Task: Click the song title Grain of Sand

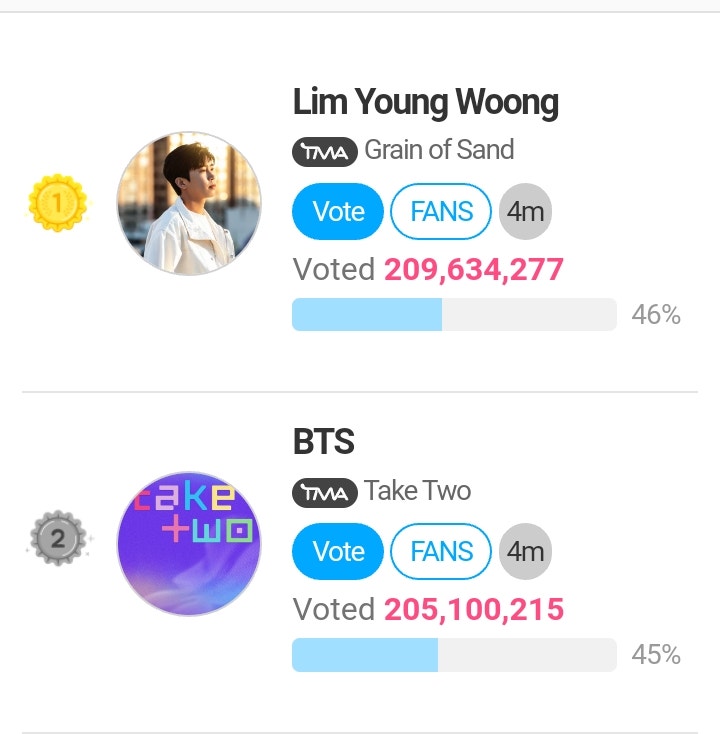Action: pos(438,152)
